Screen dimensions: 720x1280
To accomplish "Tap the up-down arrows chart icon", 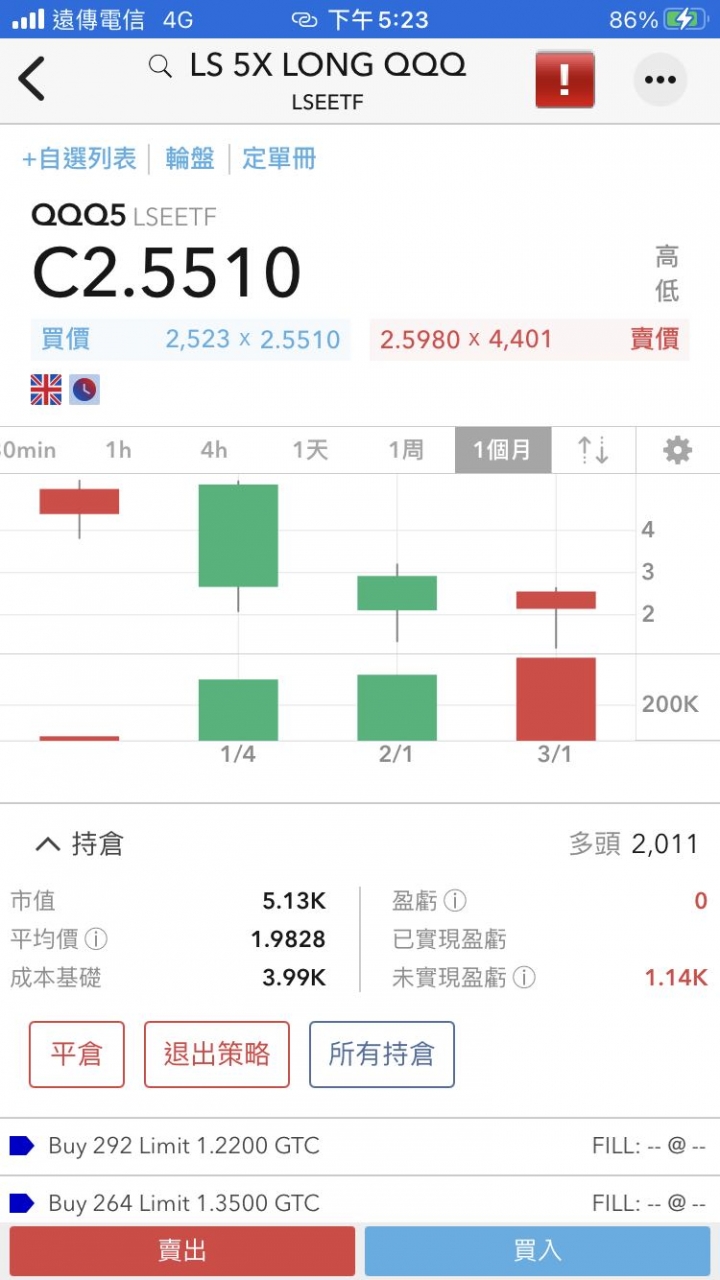I will point(593,451).
